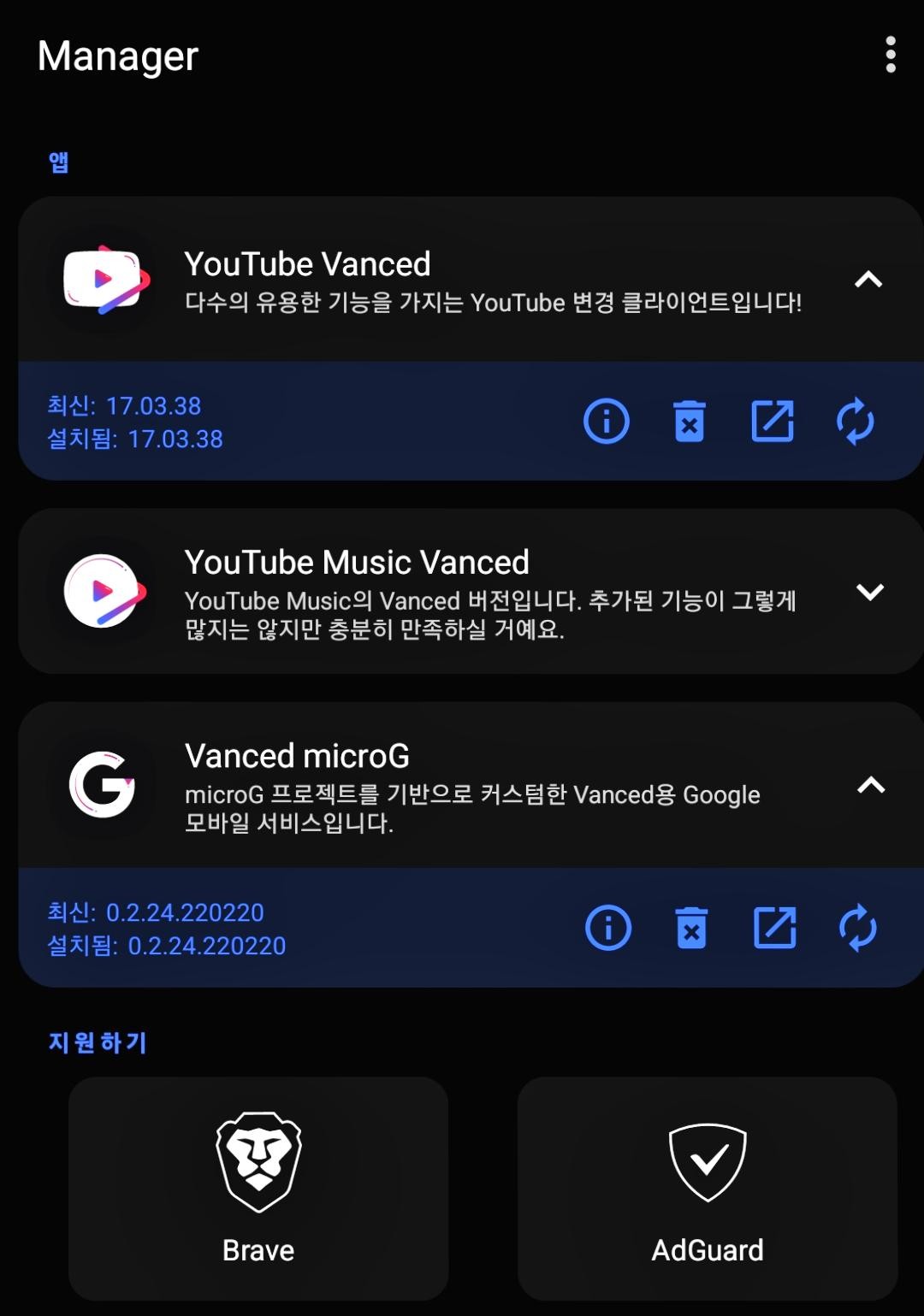Click the Manager title

(x=118, y=56)
